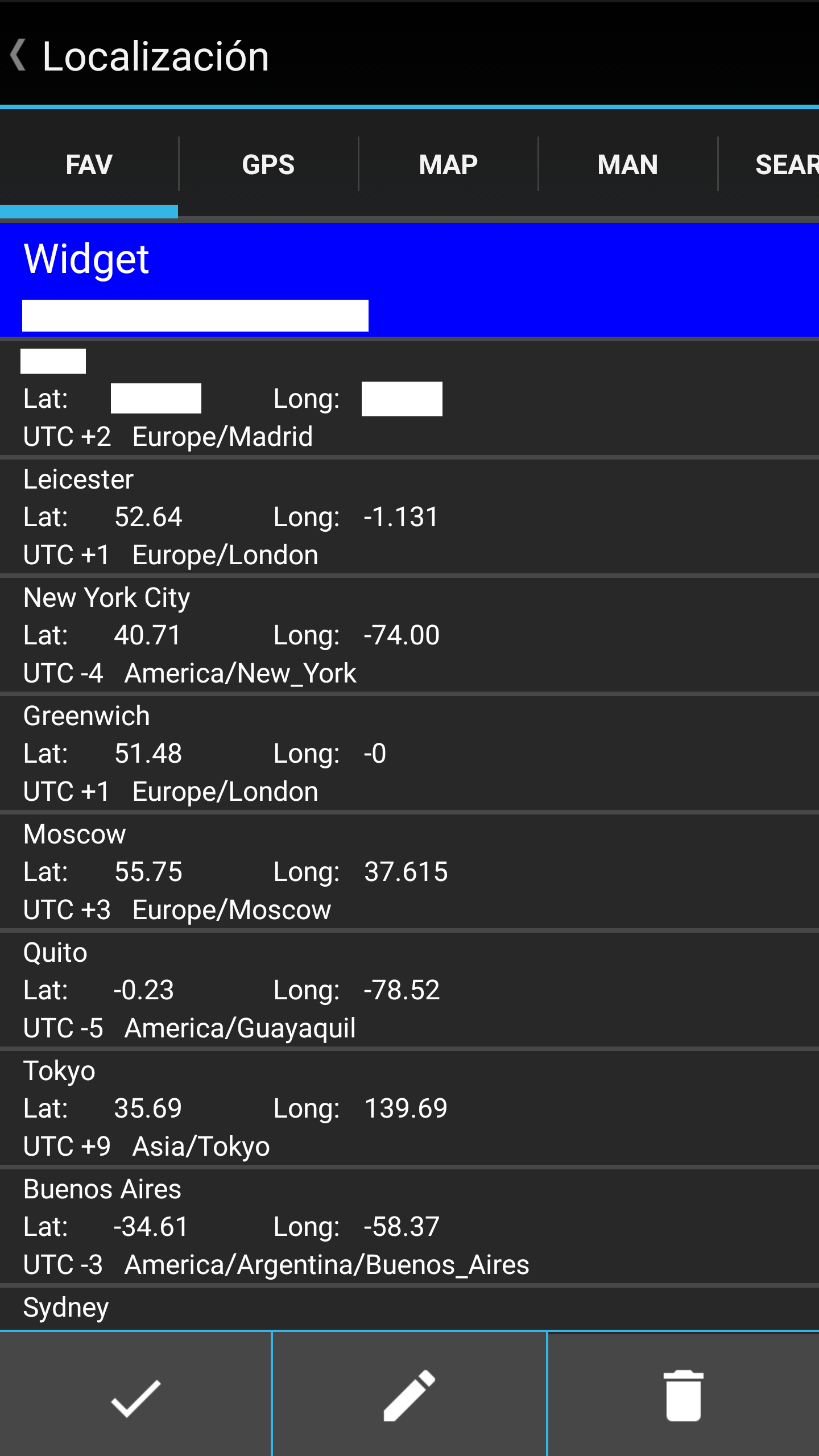Open the MAN tab
This screenshot has width=819, height=1456.
[x=627, y=165]
